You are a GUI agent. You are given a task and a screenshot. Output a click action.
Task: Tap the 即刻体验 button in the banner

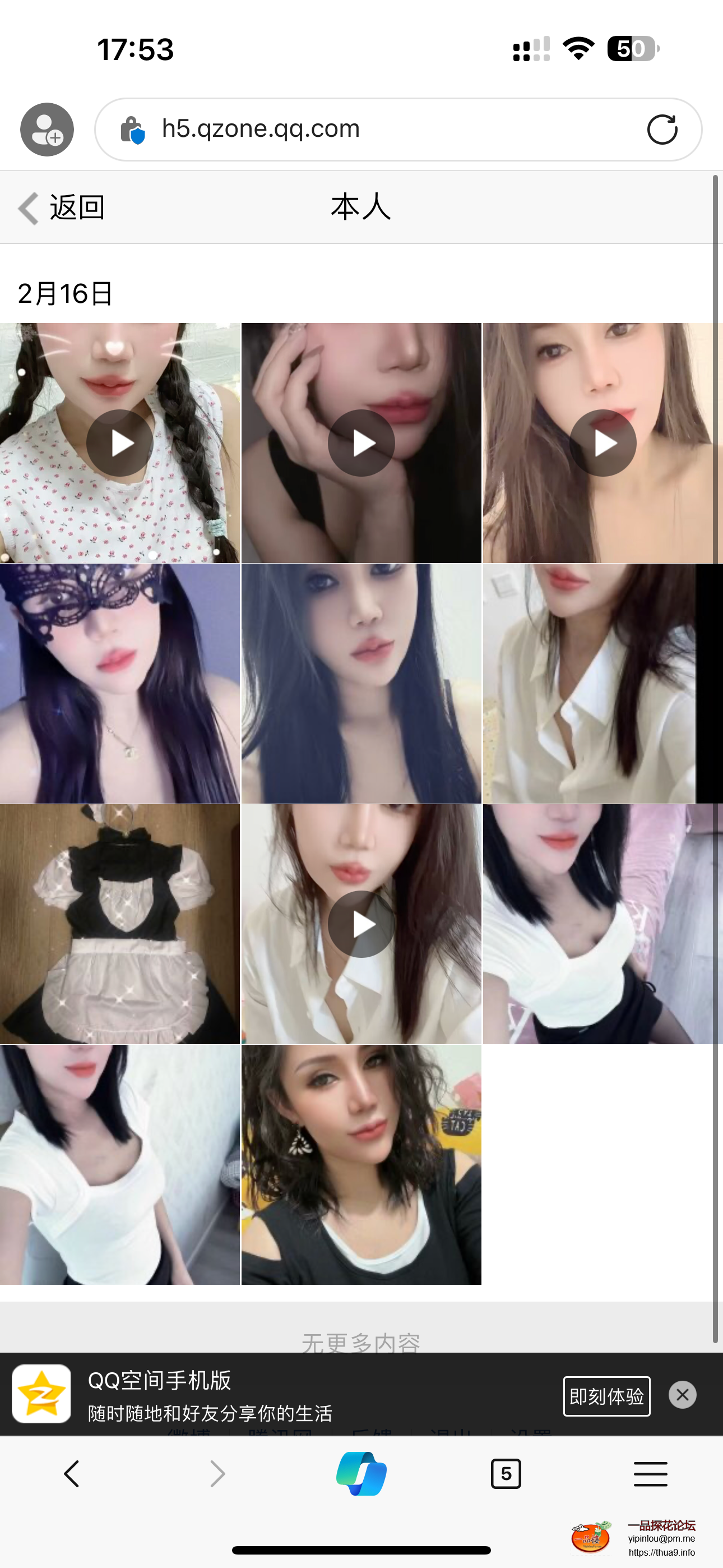pos(606,1396)
